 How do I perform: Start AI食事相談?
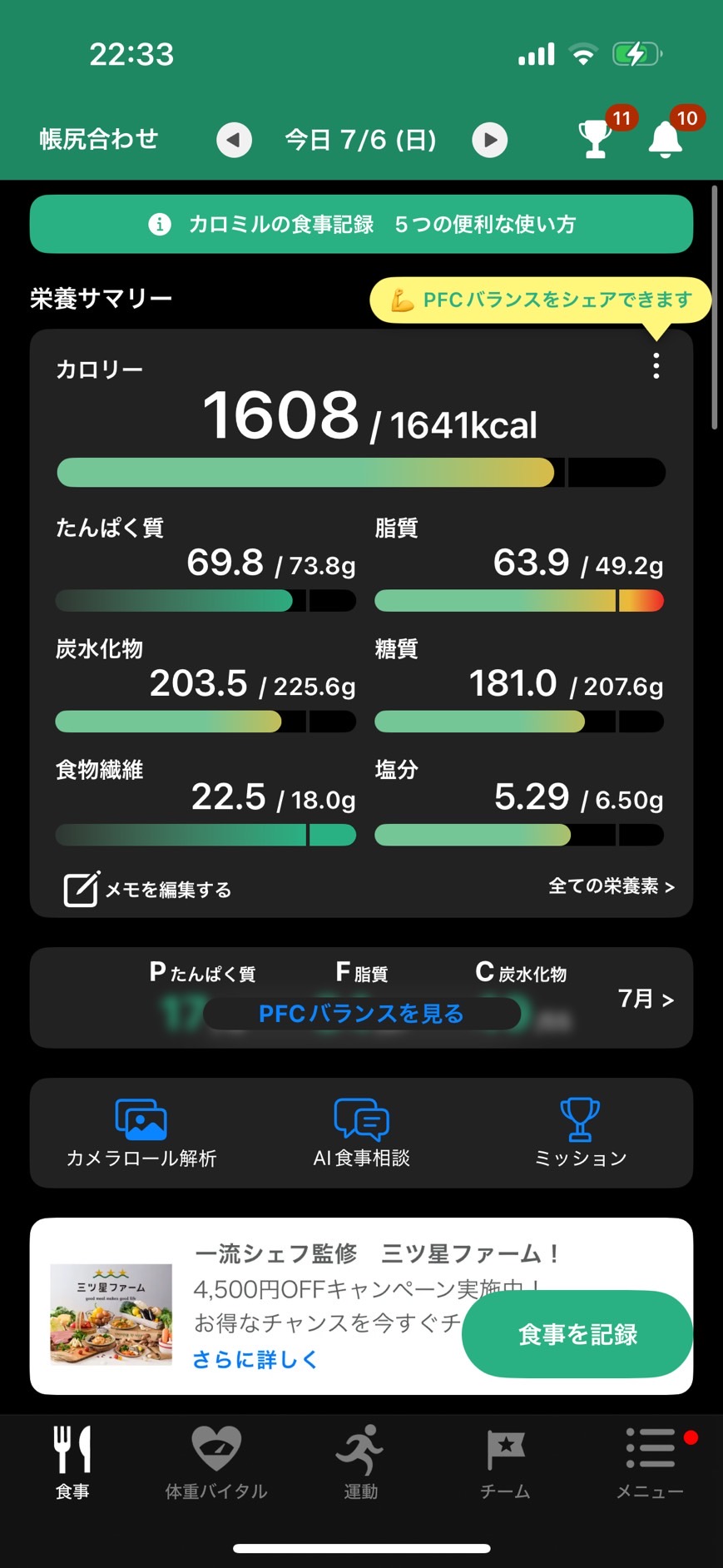pos(361,1133)
